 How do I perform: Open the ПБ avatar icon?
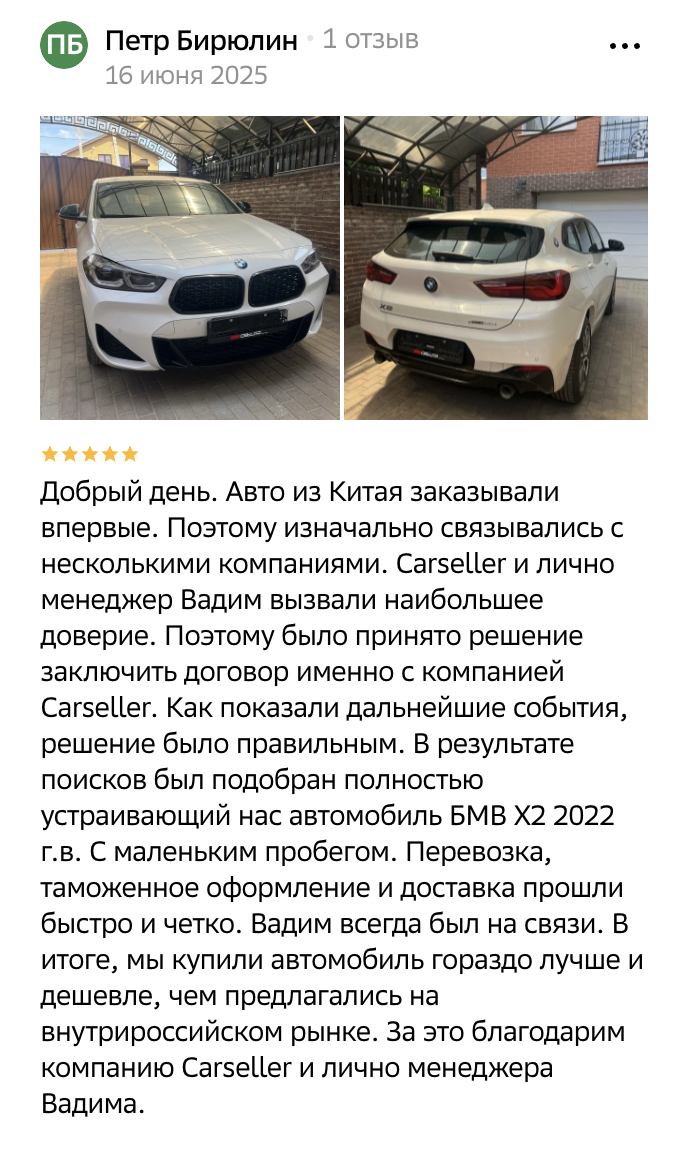(x=64, y=47)
